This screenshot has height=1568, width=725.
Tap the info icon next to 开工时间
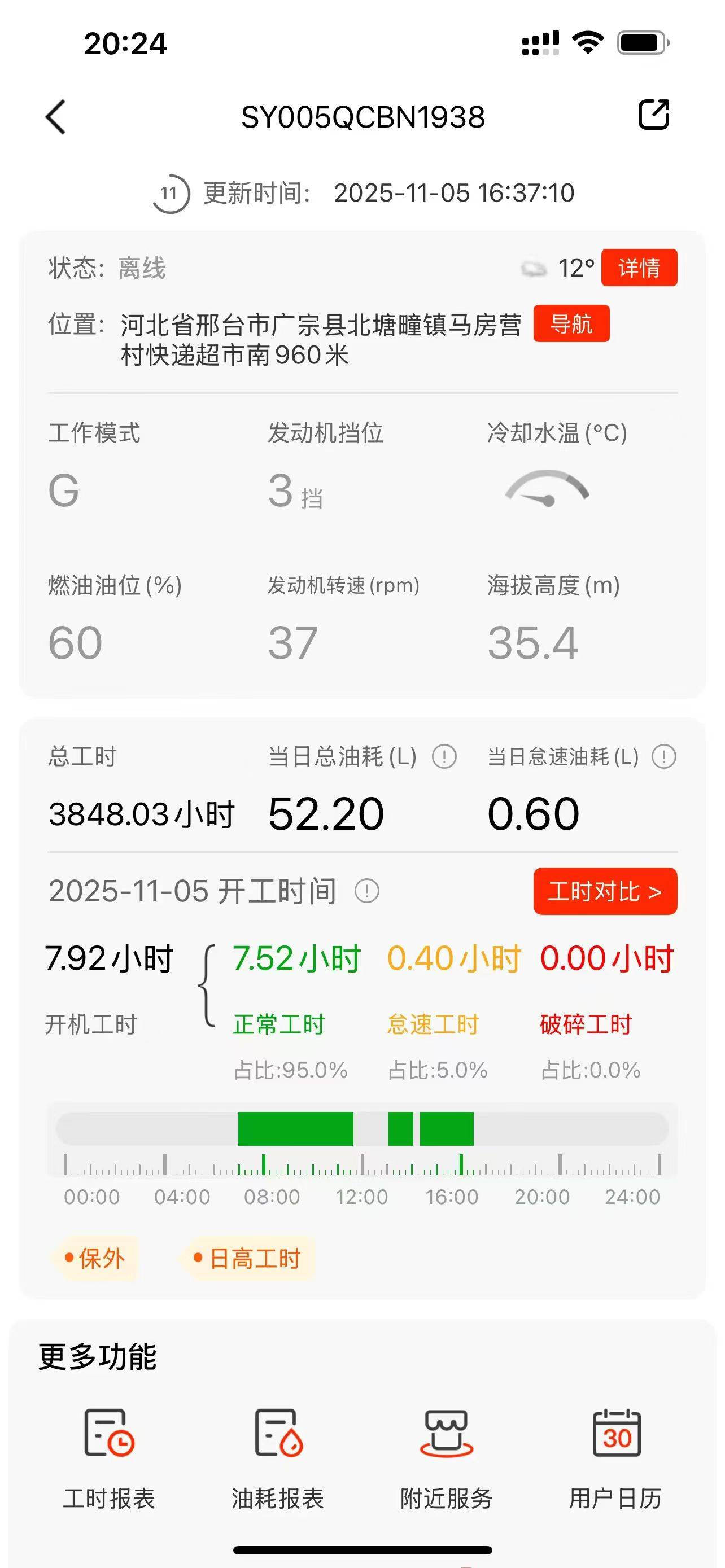coord(366,892)
